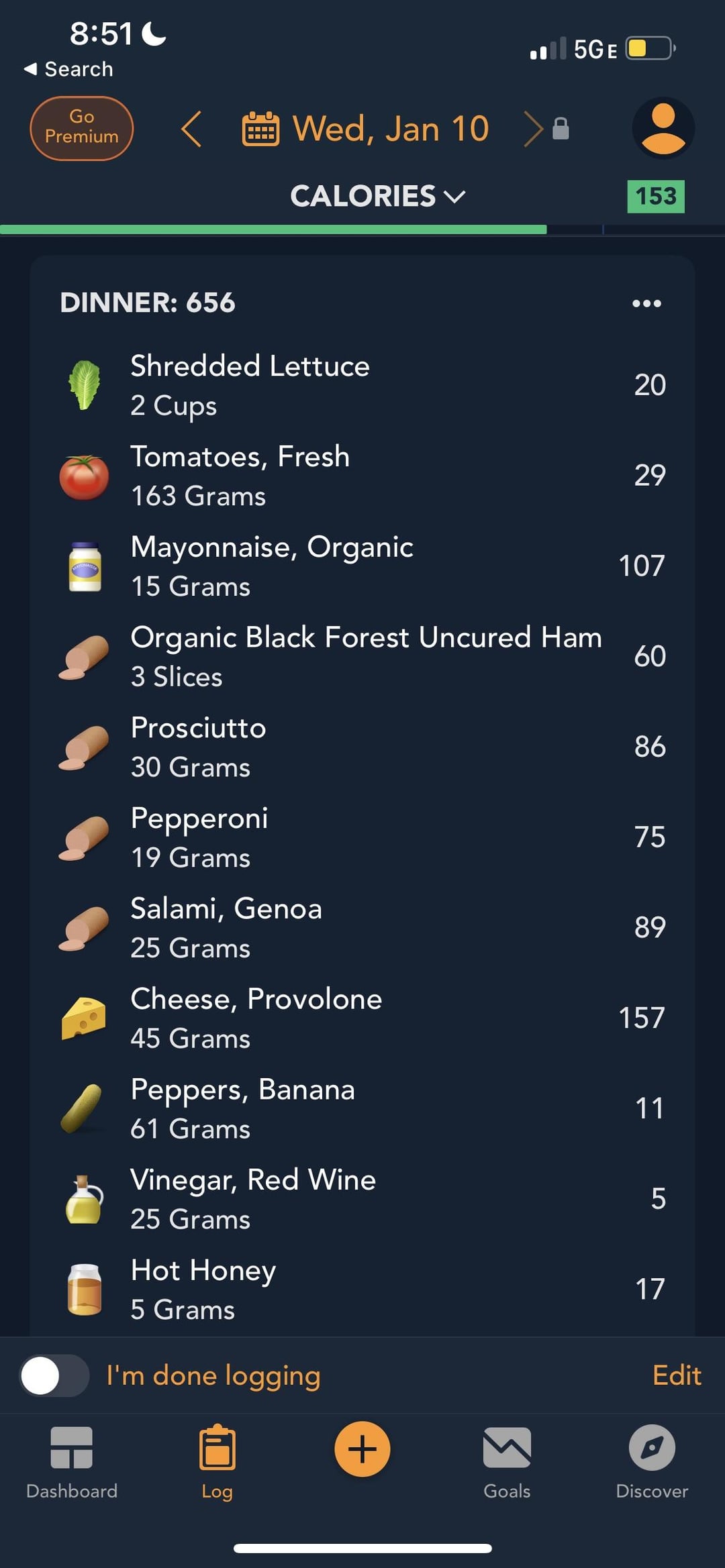Open the Salami, Genoa entry
This screenshot has width=725, height=1568.
[x=362, y=928]
